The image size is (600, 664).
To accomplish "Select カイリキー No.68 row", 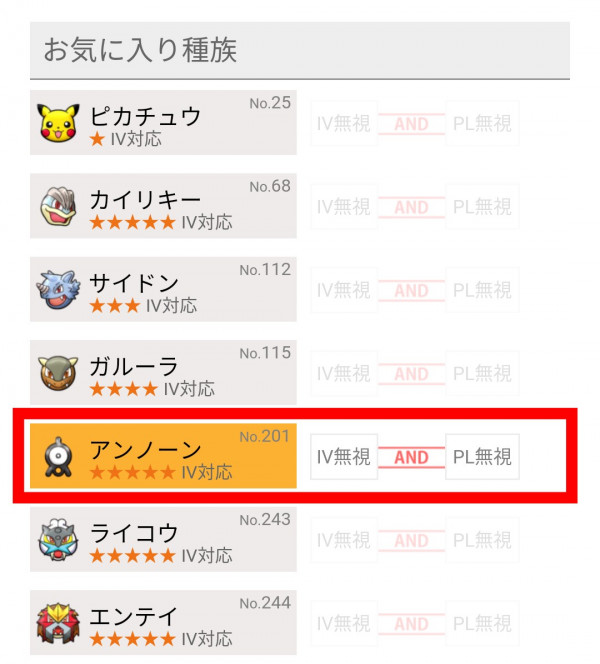I will pyautogui.click(x=163, y=206).
